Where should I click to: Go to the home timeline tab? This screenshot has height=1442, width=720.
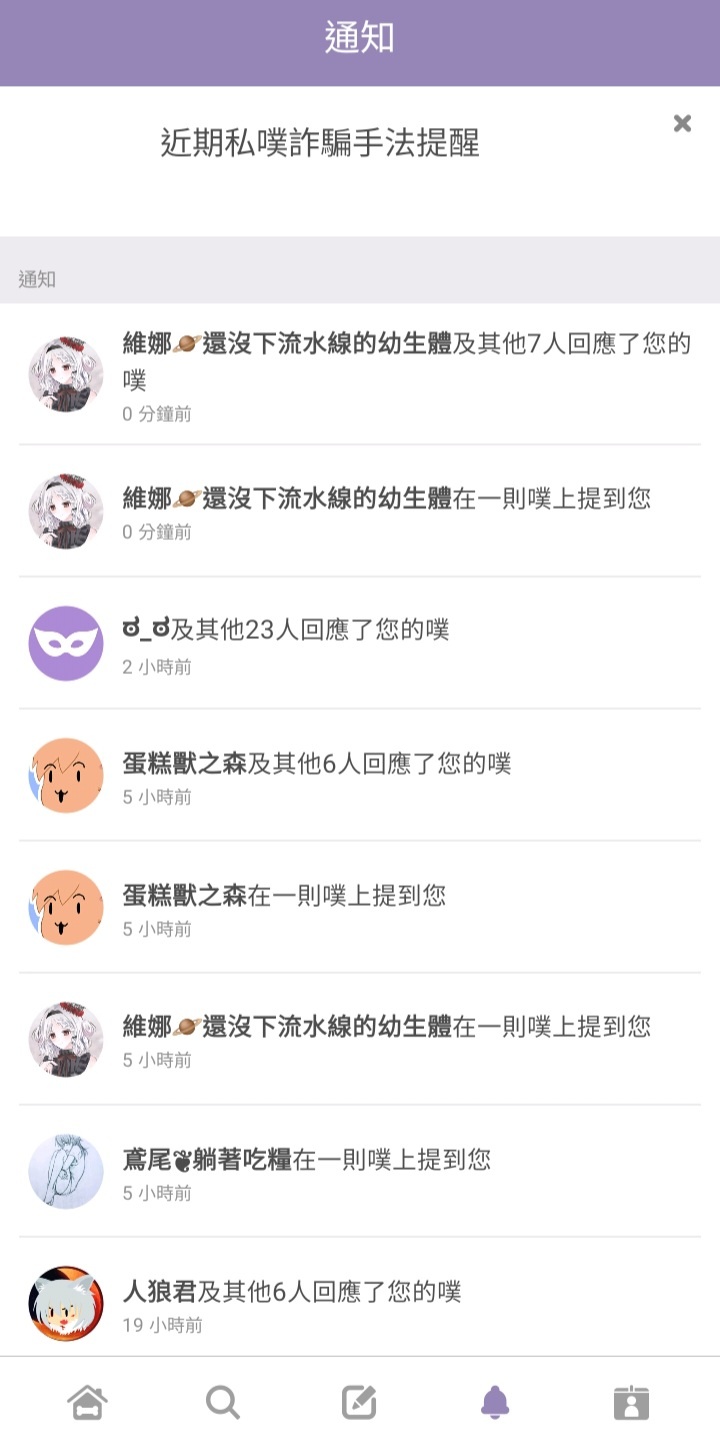87,1402
